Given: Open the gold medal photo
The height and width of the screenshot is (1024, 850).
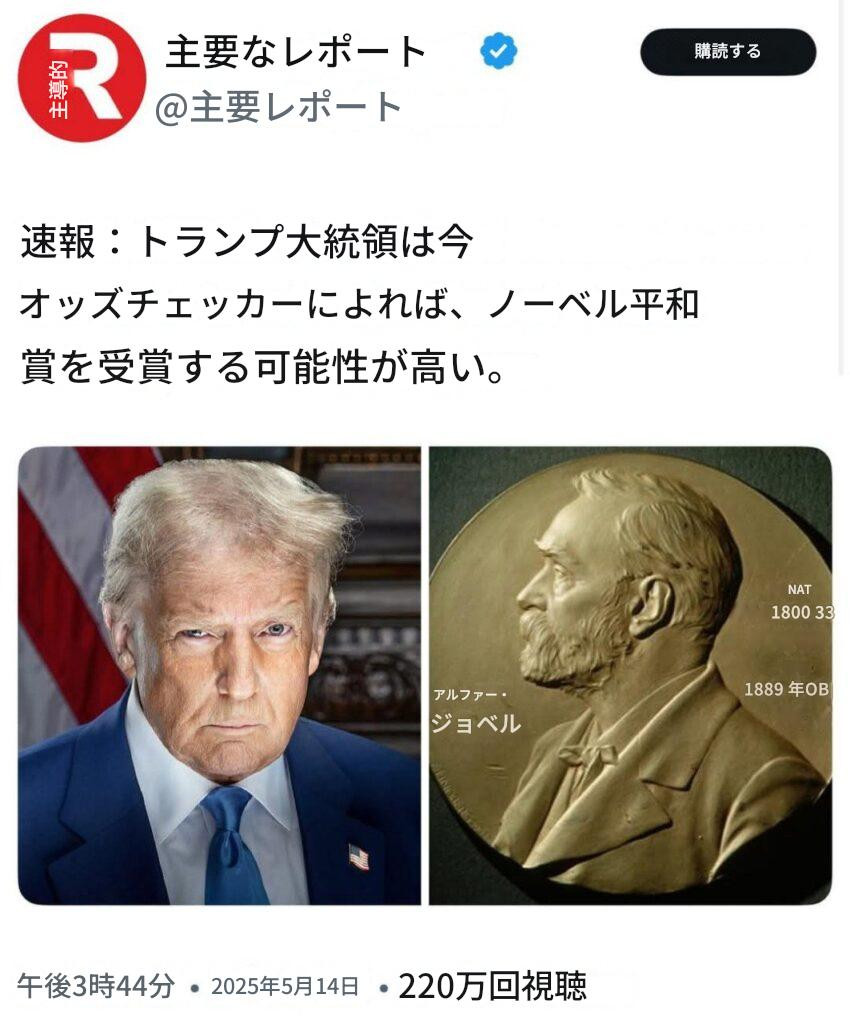Looking at the screenshot, I should click(x=630, y=675).
